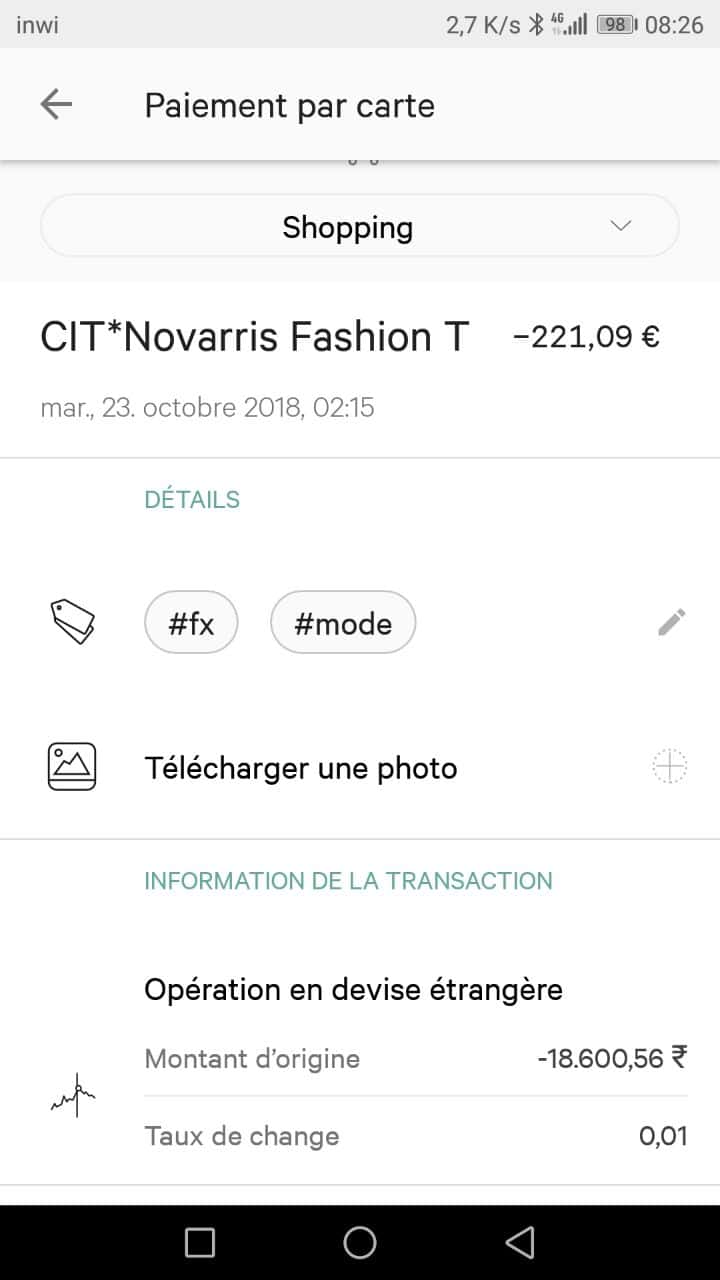Select the #mode tag chip
The image size is (720, 1280).
[343, 623]
